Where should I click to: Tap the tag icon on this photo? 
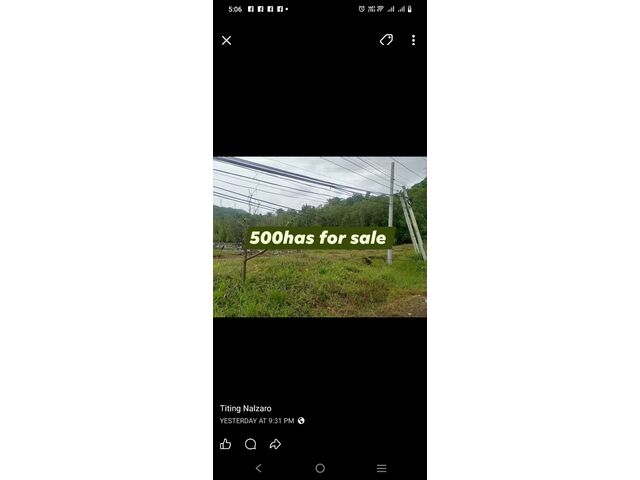point(386,40)
